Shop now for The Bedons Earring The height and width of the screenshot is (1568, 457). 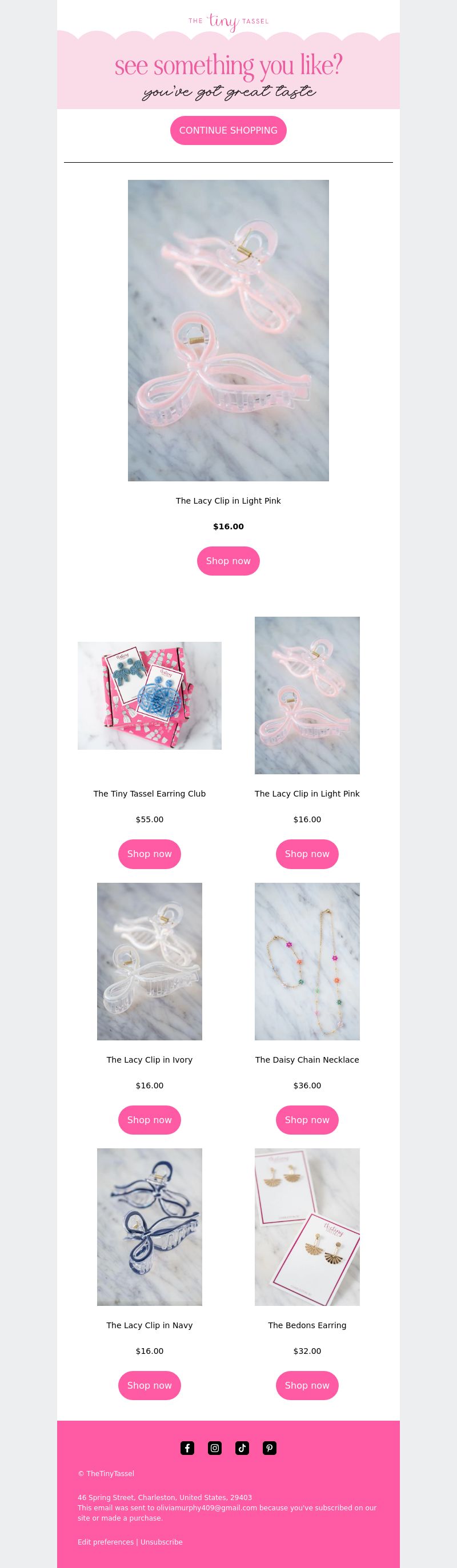pyautogui.click(x=307, y=1385)
